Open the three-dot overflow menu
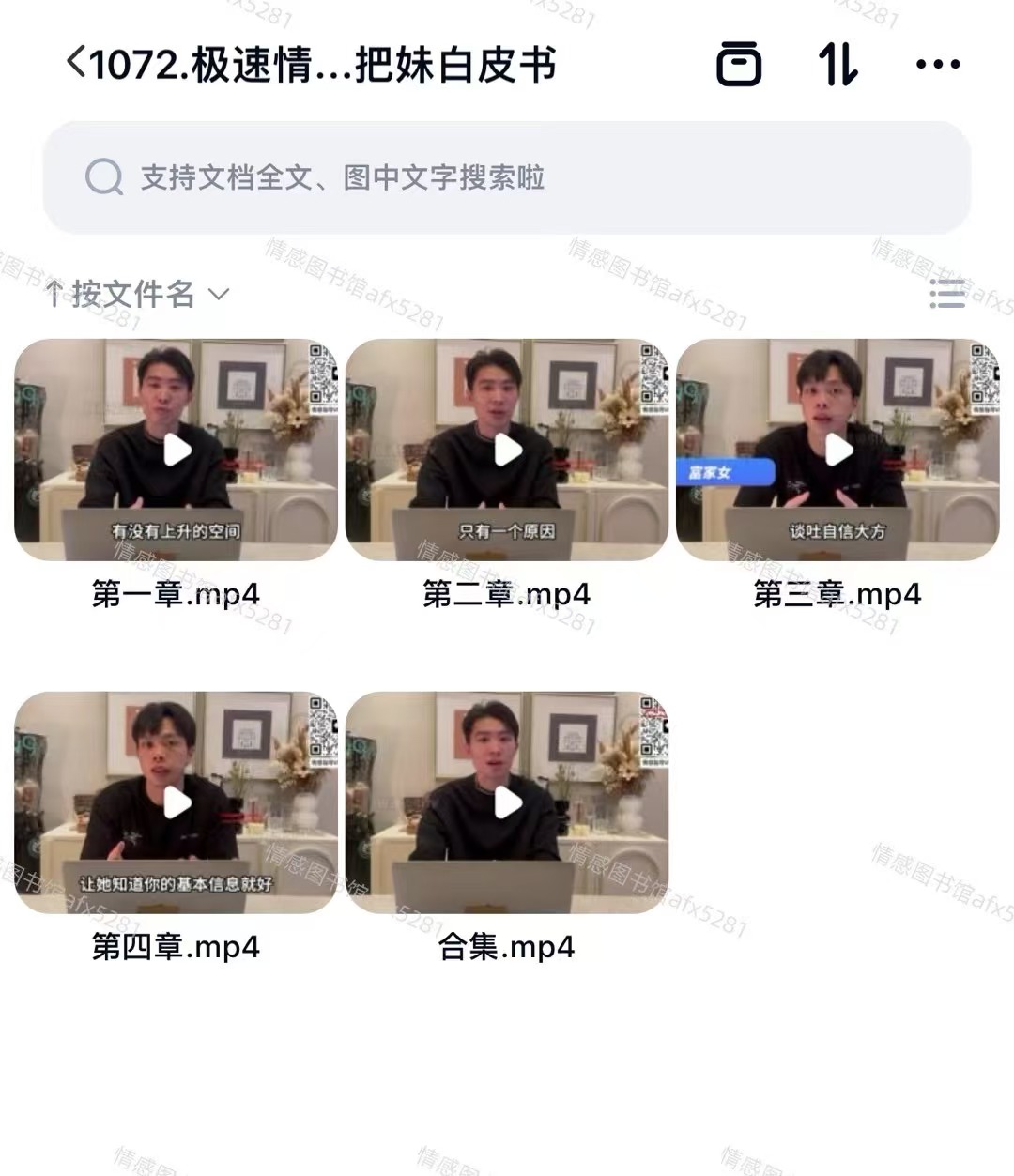 (937, 64)
